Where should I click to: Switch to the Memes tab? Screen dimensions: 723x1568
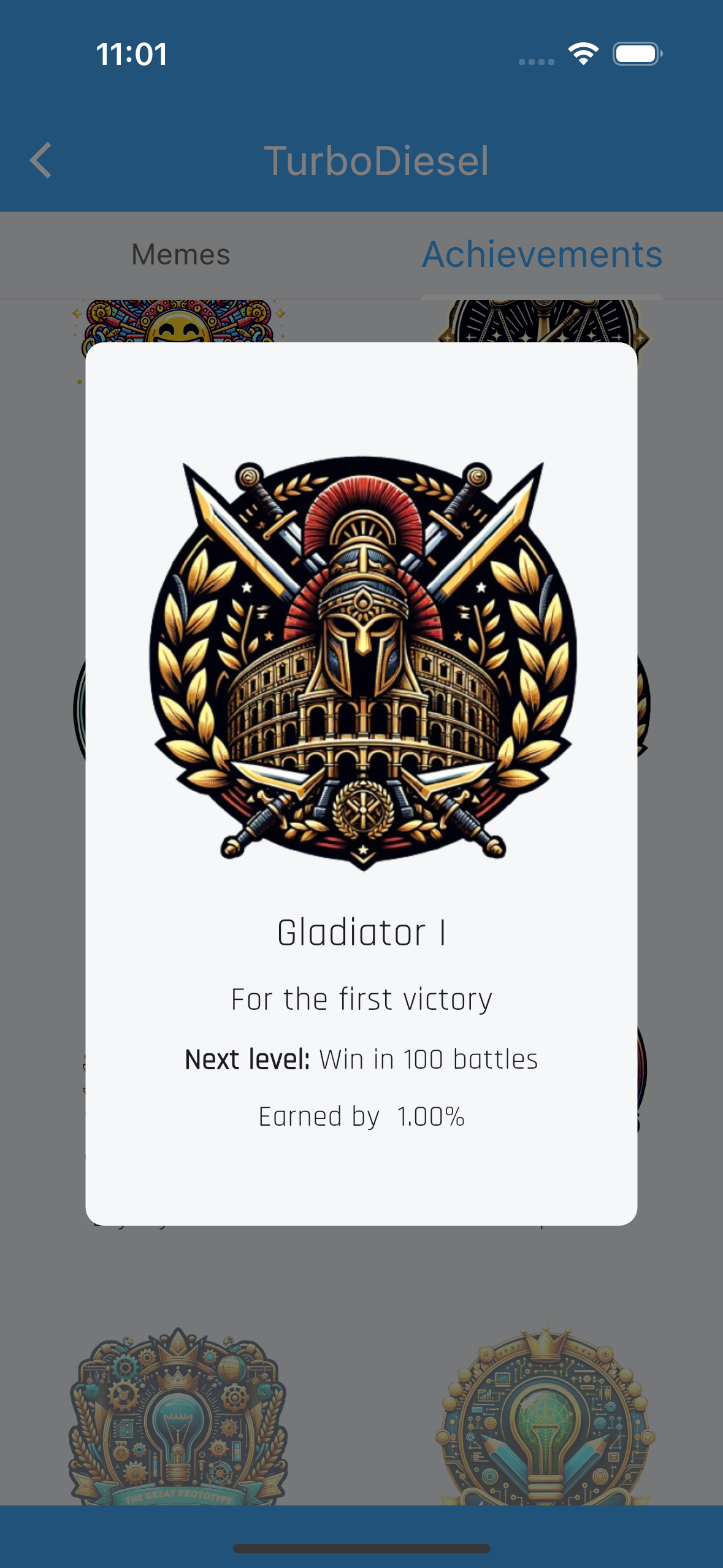[181, 255]
